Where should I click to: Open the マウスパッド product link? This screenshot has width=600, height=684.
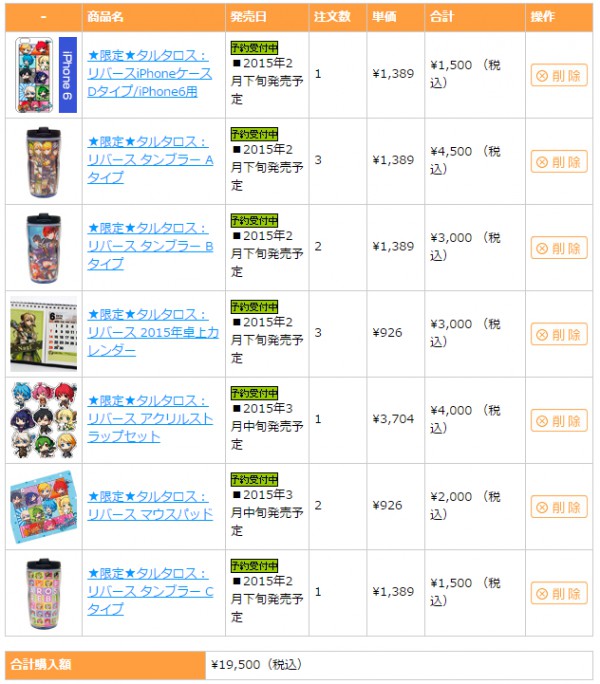click(x=150, y=505)
